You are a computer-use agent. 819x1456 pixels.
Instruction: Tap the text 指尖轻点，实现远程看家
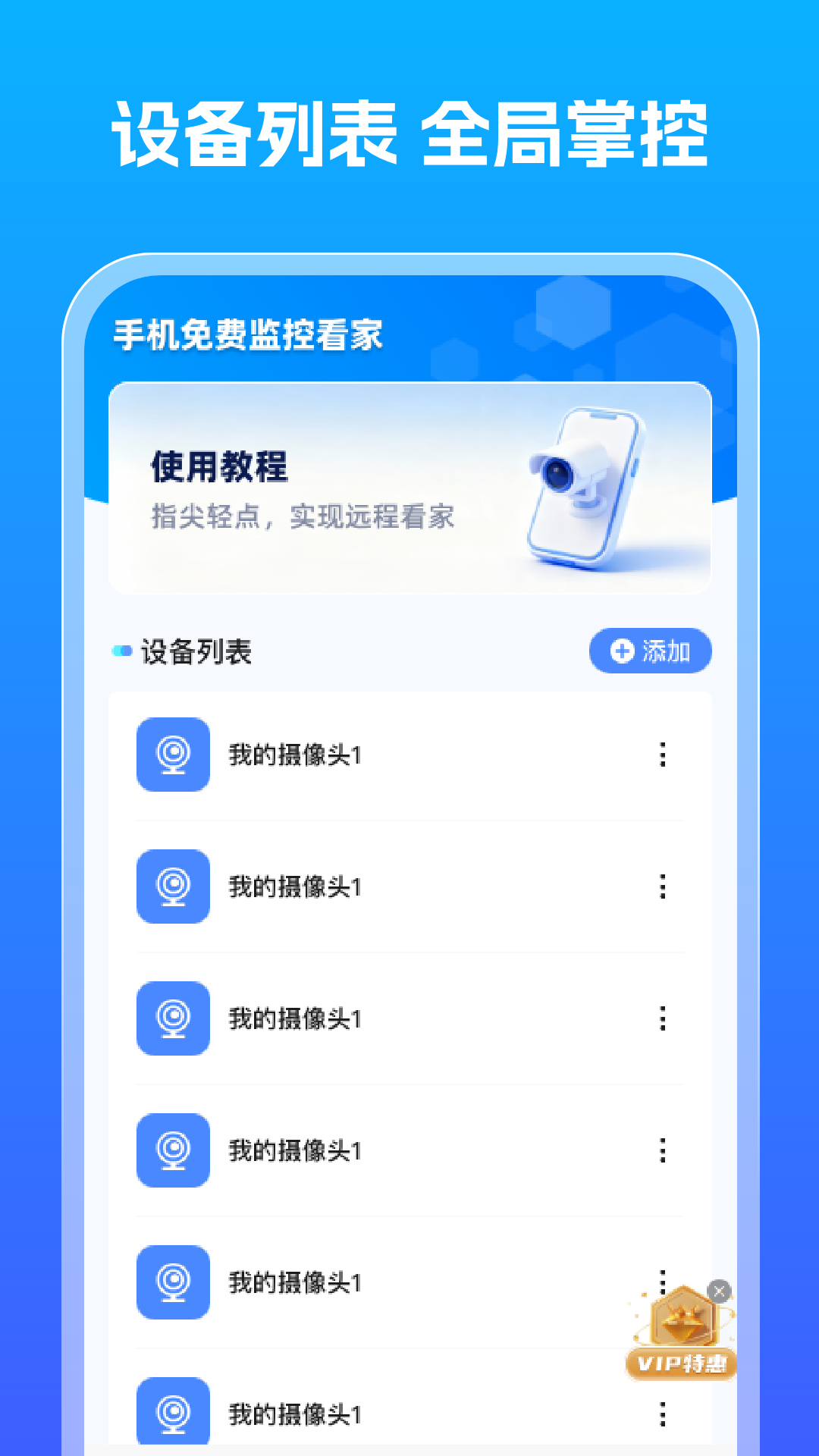(303, 518)
